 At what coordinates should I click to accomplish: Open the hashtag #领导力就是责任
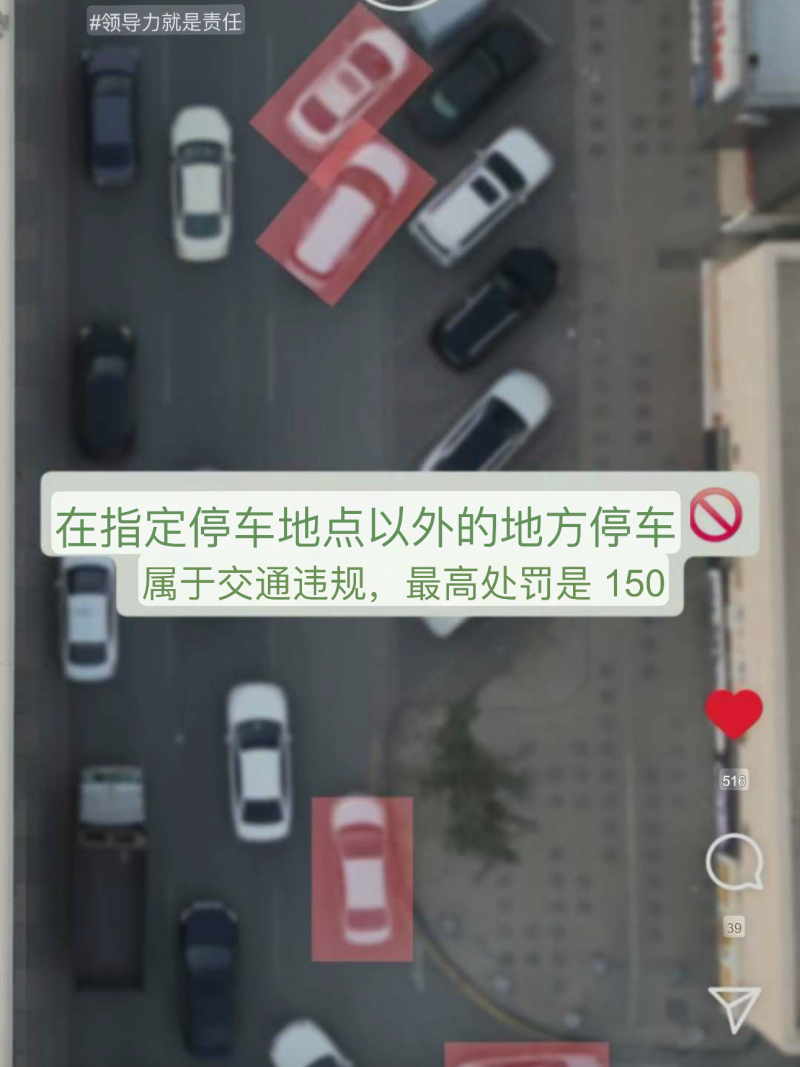coord(166,20)
